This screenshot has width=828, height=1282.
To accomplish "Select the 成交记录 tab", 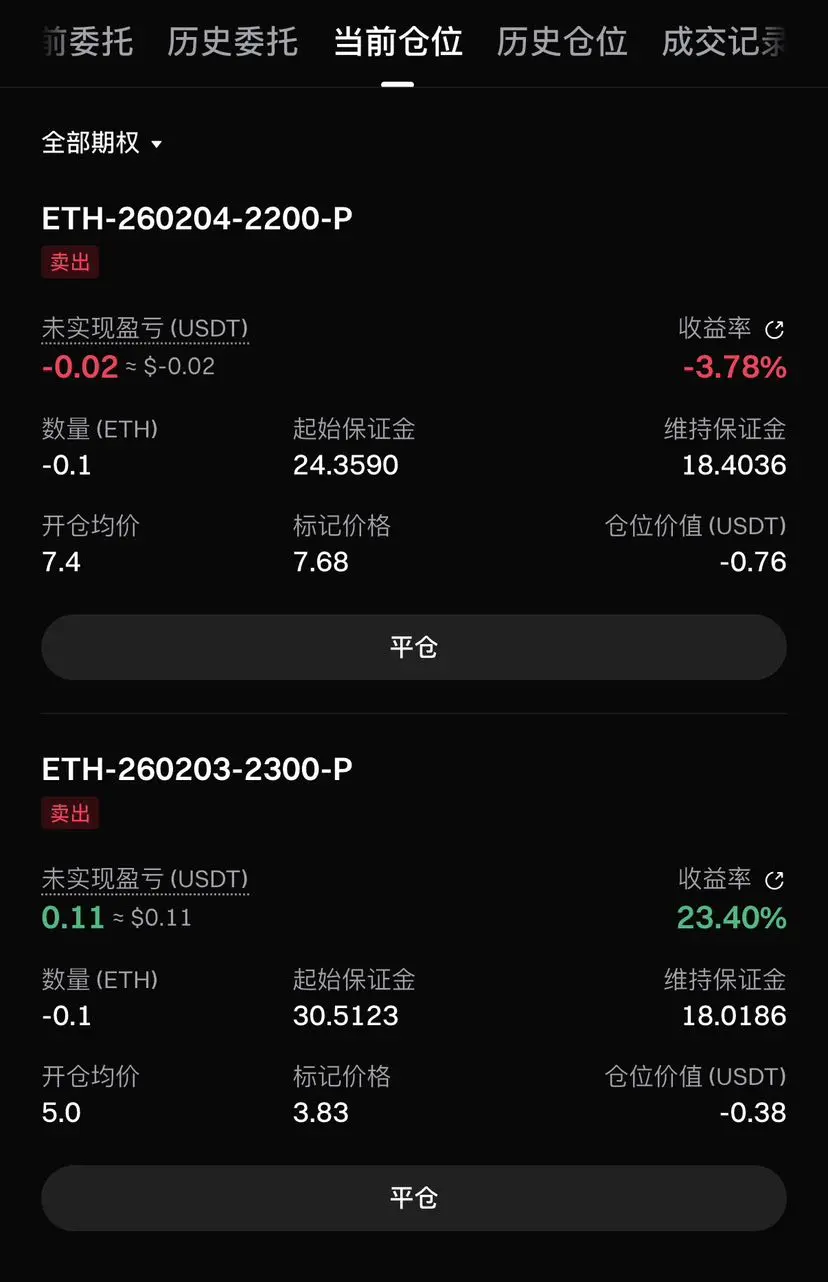I will tap(724, 42).
